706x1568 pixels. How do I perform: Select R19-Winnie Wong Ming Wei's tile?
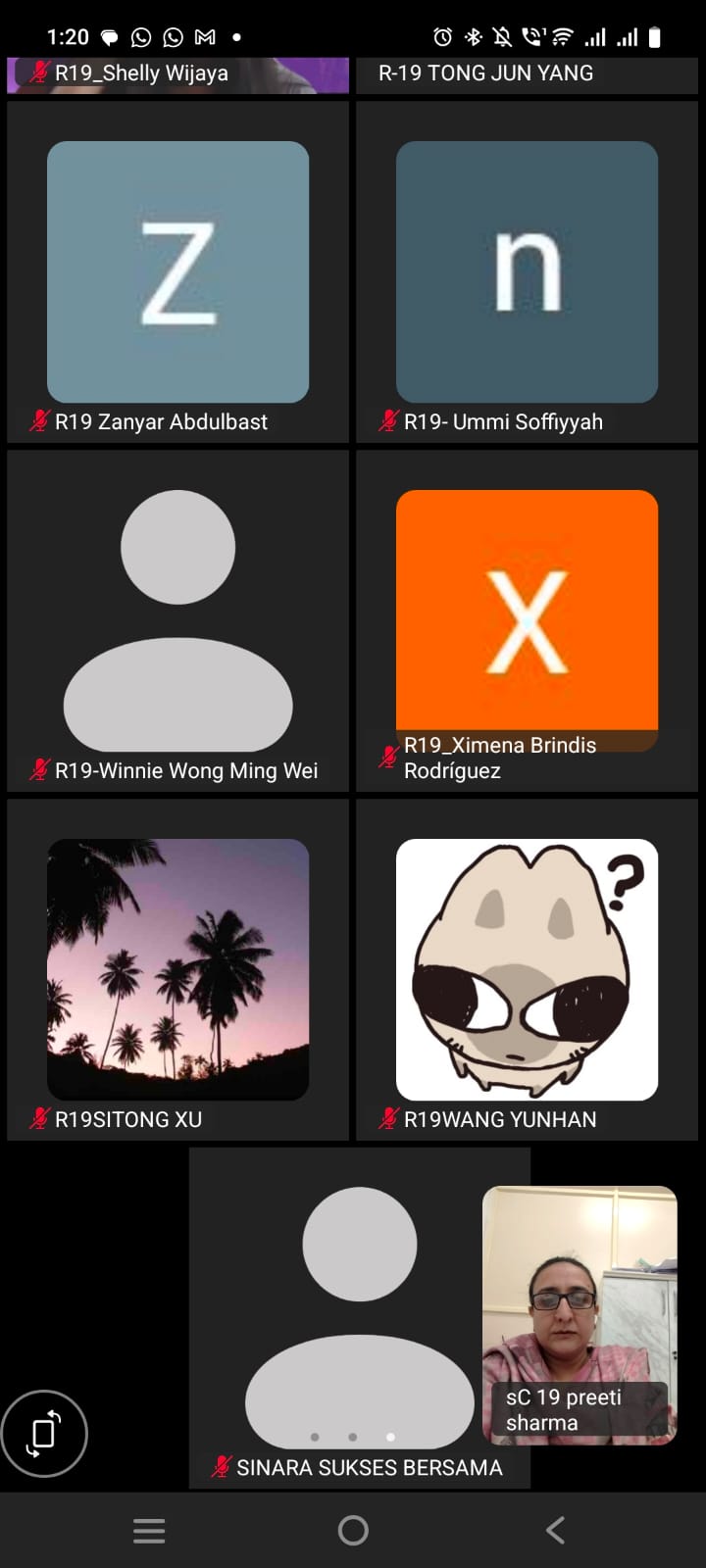click(x=177, y=620)
